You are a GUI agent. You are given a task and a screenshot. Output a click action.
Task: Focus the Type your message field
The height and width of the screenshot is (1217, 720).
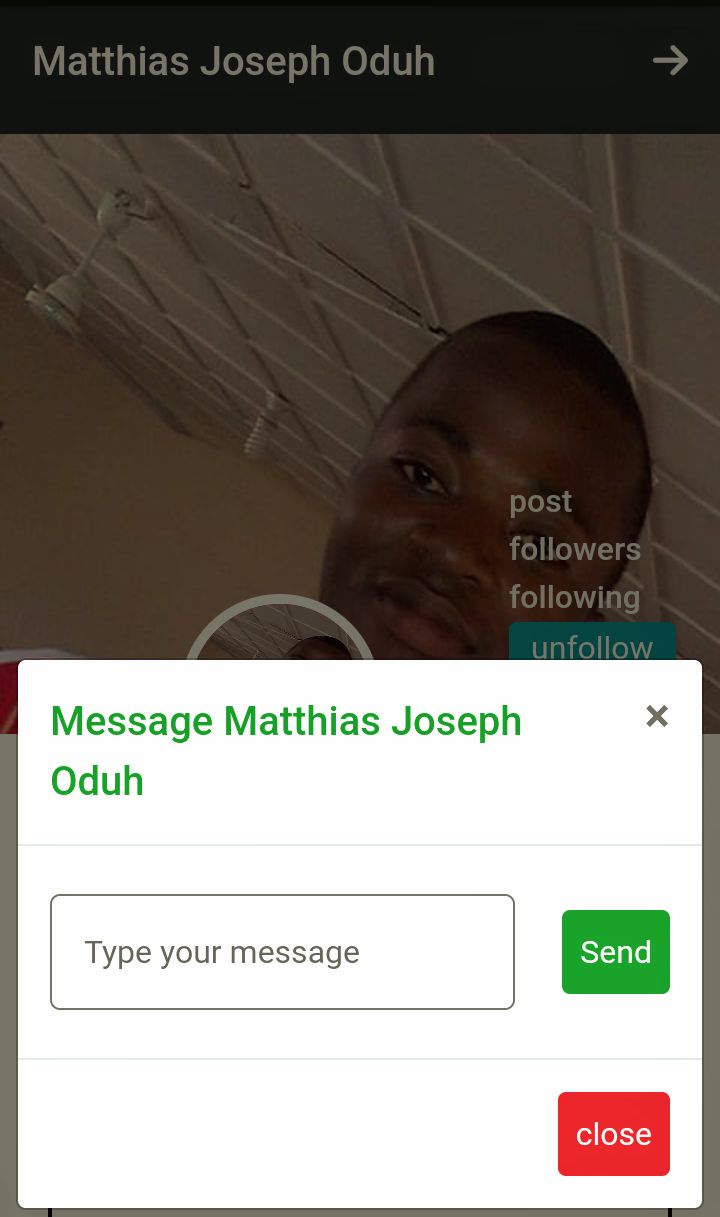[282, 952]
